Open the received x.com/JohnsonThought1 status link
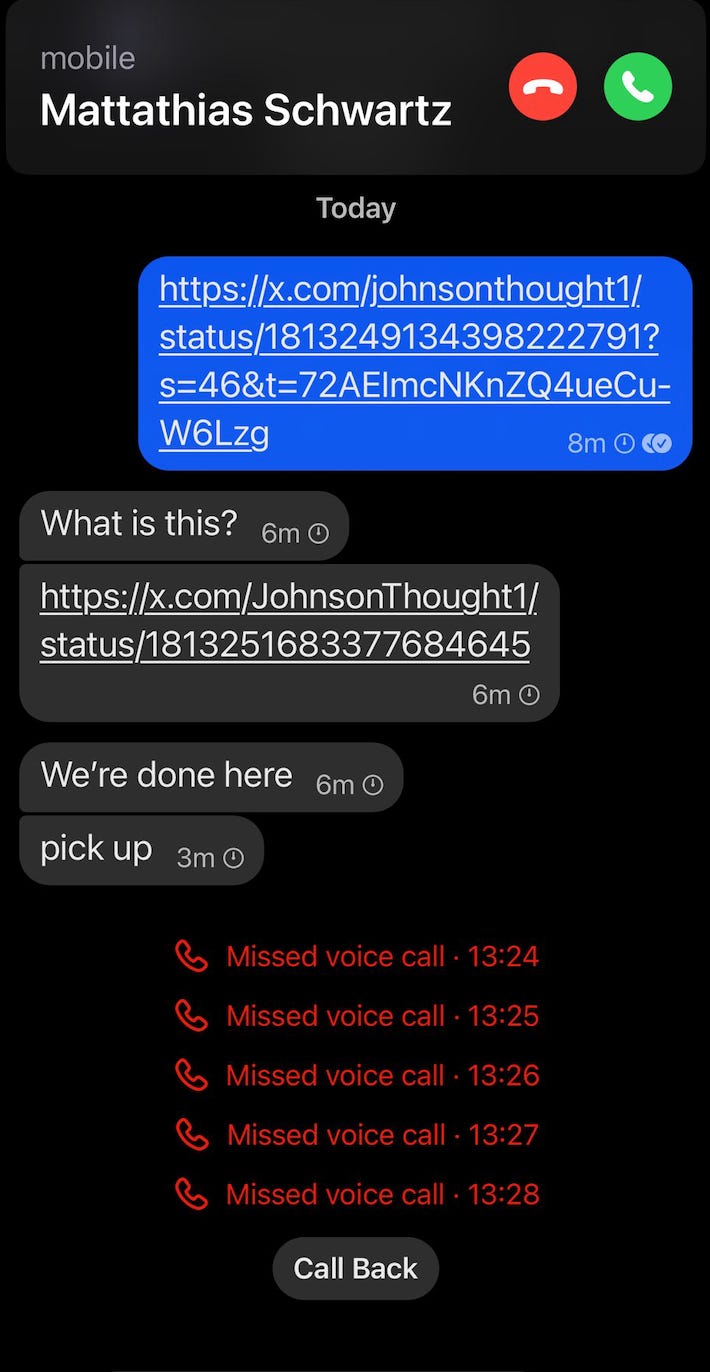 289,621
